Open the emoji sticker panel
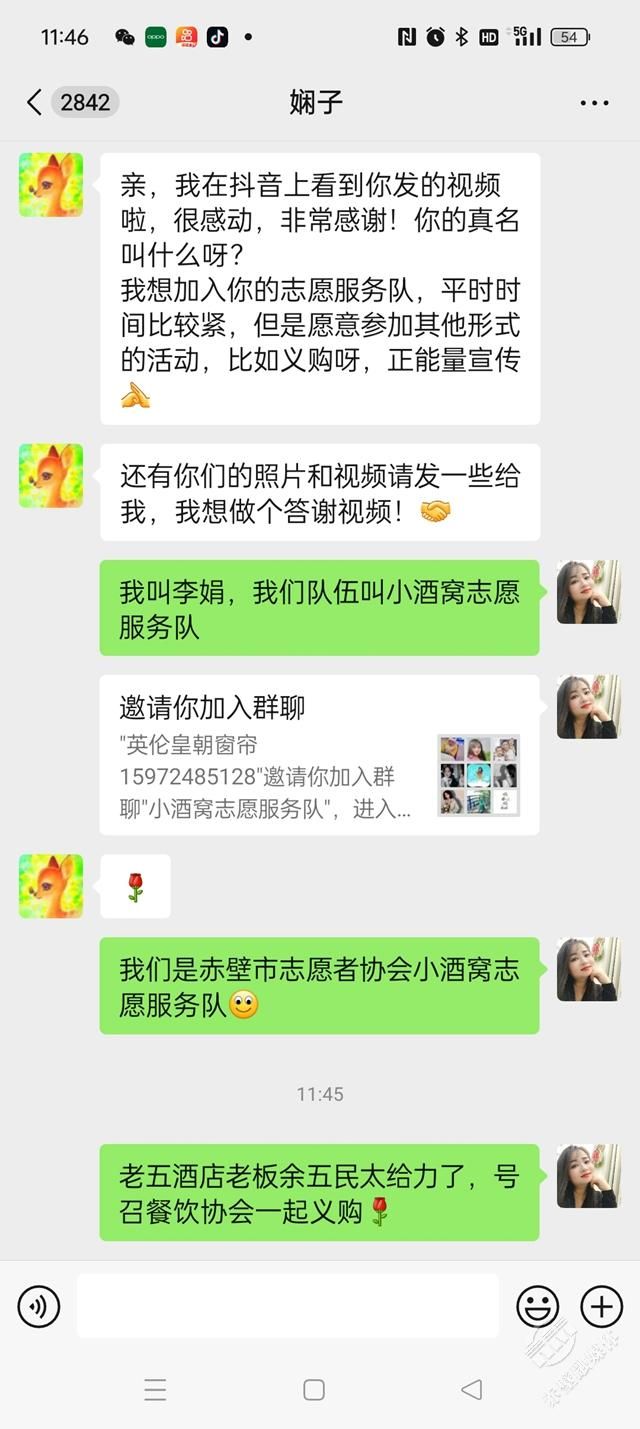The width and height of the screenshot is (640, 1429). [x=537, y=1306]
